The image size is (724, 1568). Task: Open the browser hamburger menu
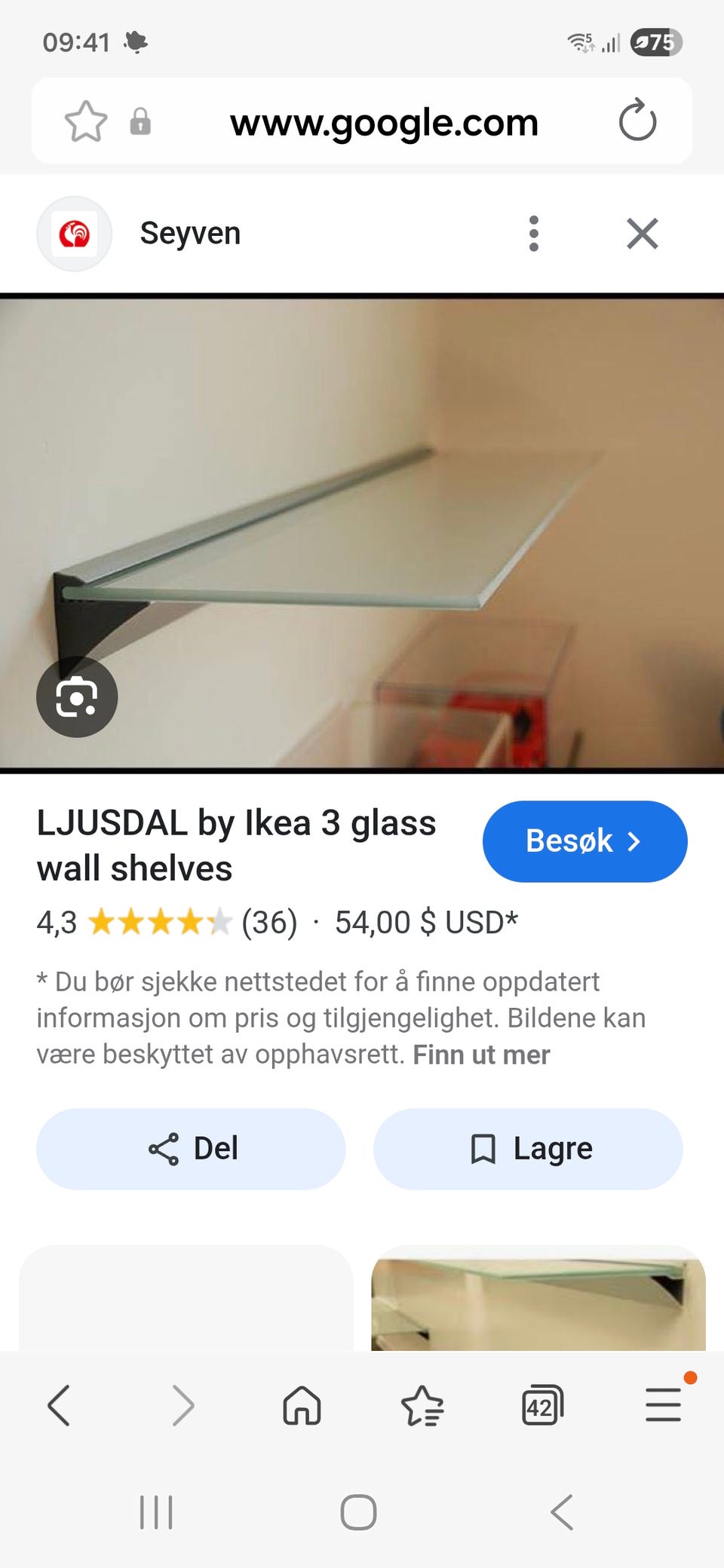[663, 1404]
